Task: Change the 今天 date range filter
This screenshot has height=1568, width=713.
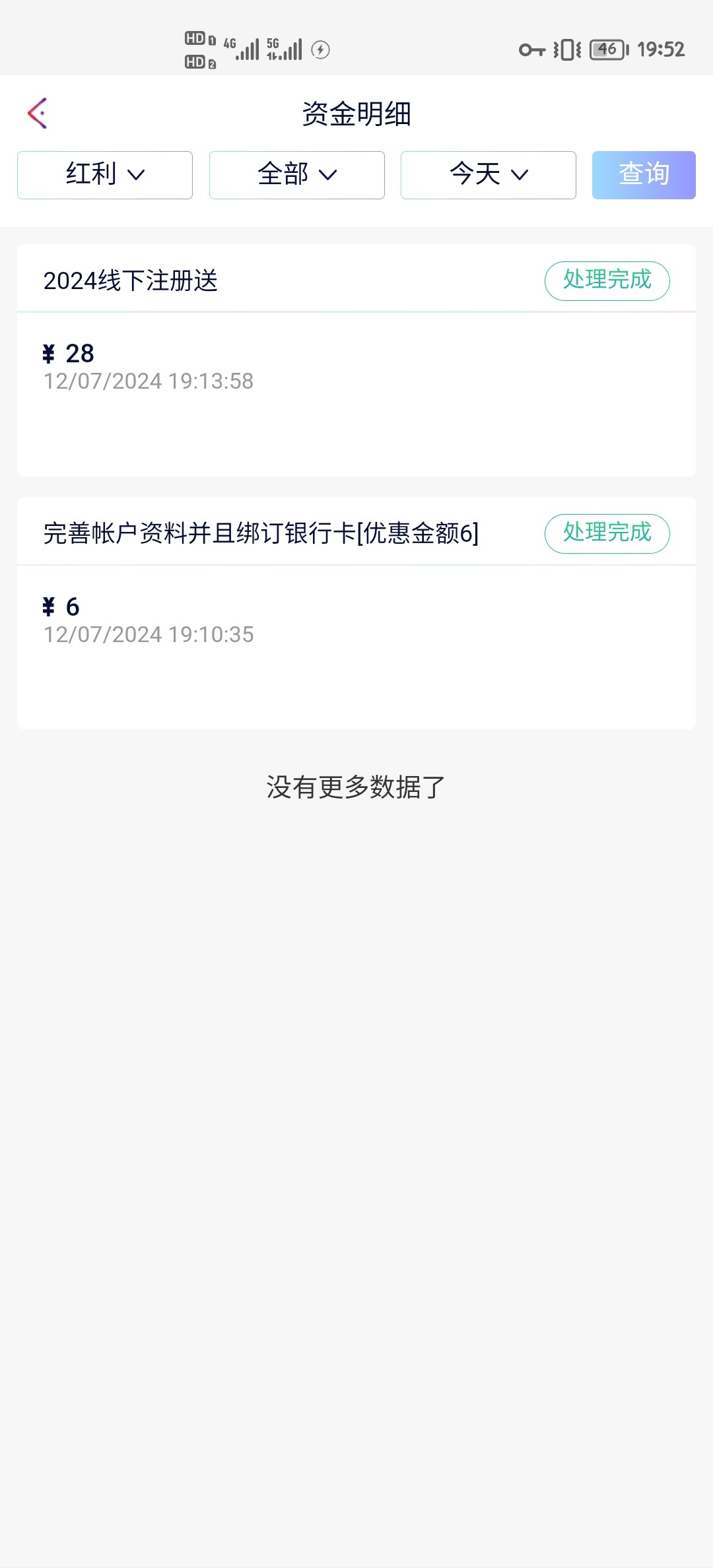Action: pyautogui.click(x=489, y=175)
